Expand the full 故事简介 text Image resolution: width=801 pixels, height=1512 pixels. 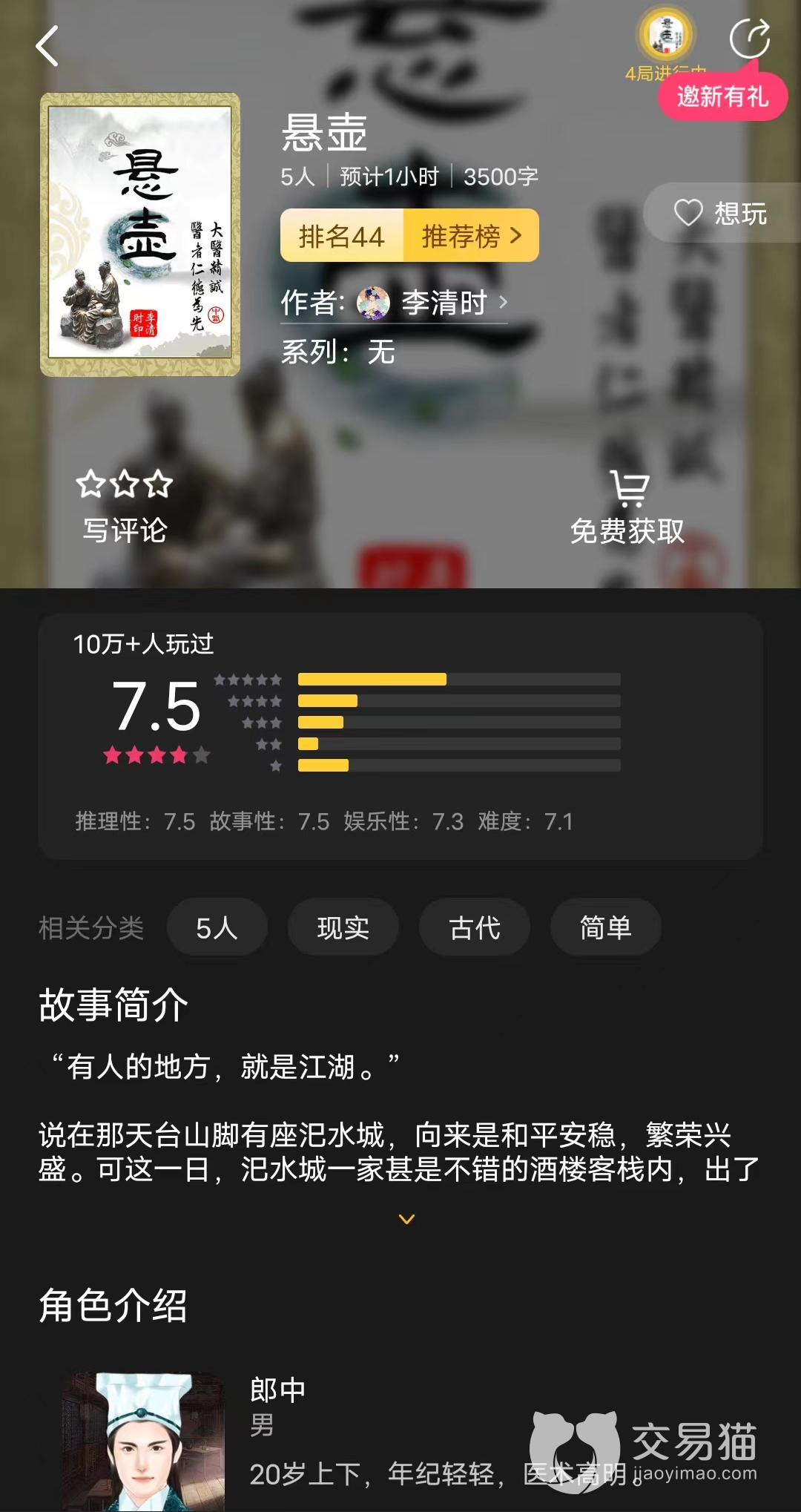[x=406, y=1219]
